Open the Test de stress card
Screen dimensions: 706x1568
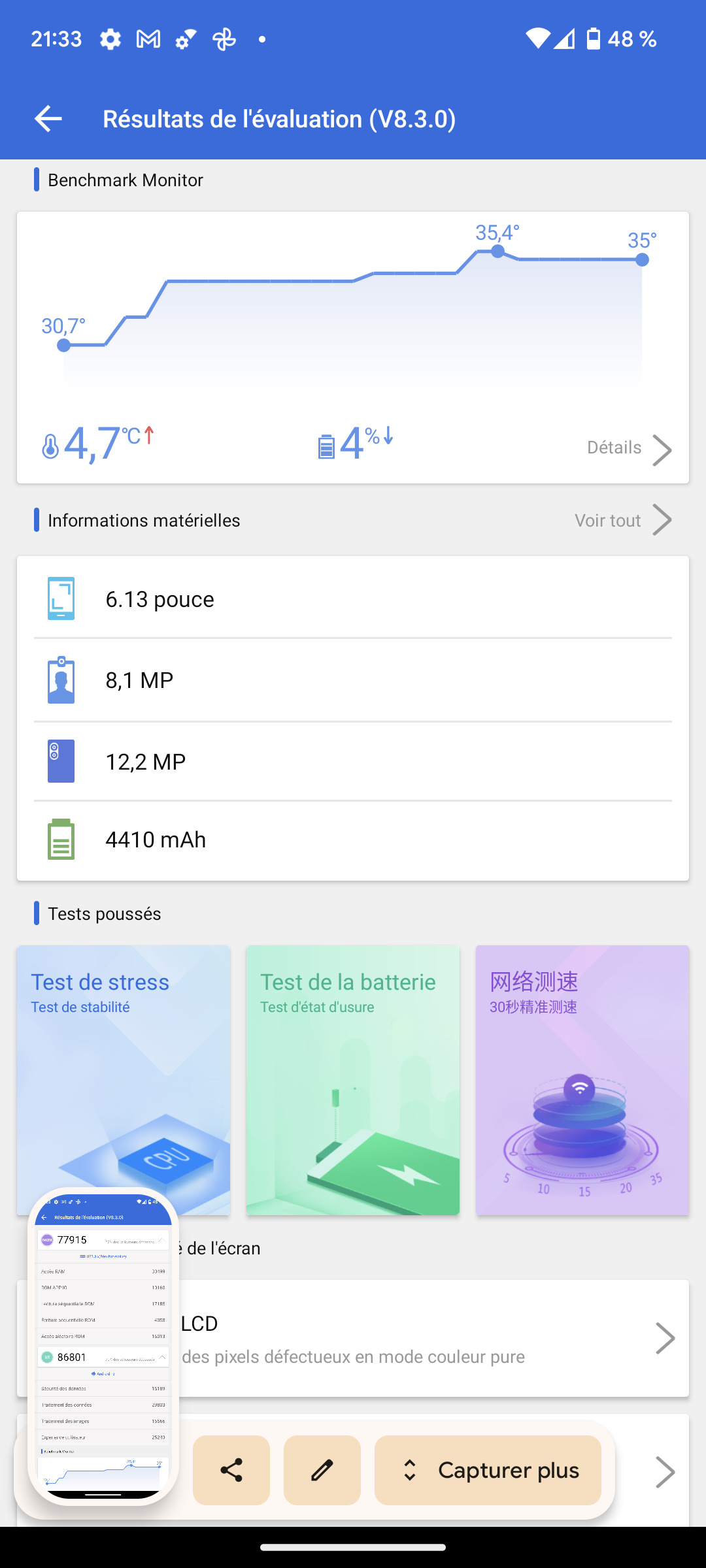pos(124,1058)
